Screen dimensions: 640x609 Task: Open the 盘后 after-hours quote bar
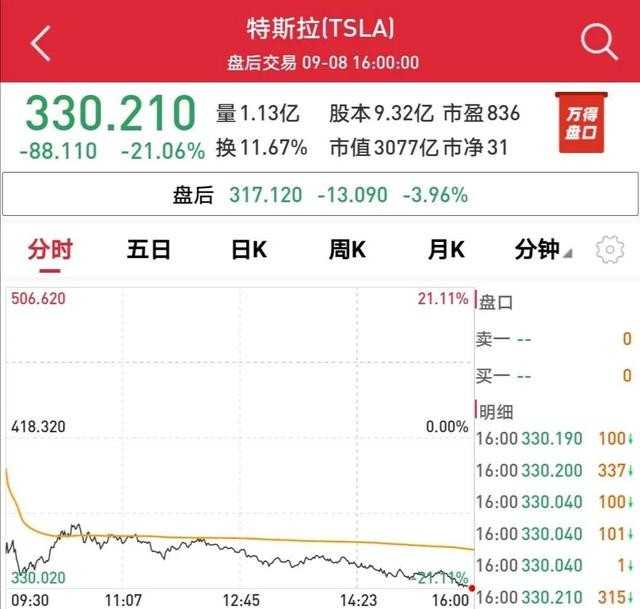(x=320, y=195)
